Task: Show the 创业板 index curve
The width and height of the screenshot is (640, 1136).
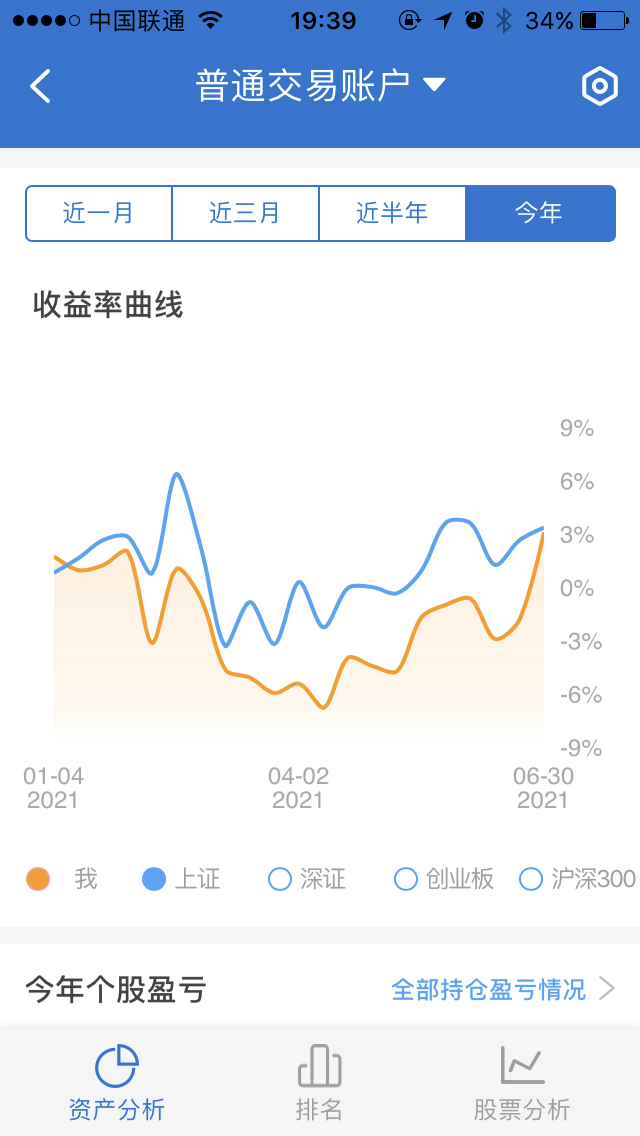Action: [444, 880]
